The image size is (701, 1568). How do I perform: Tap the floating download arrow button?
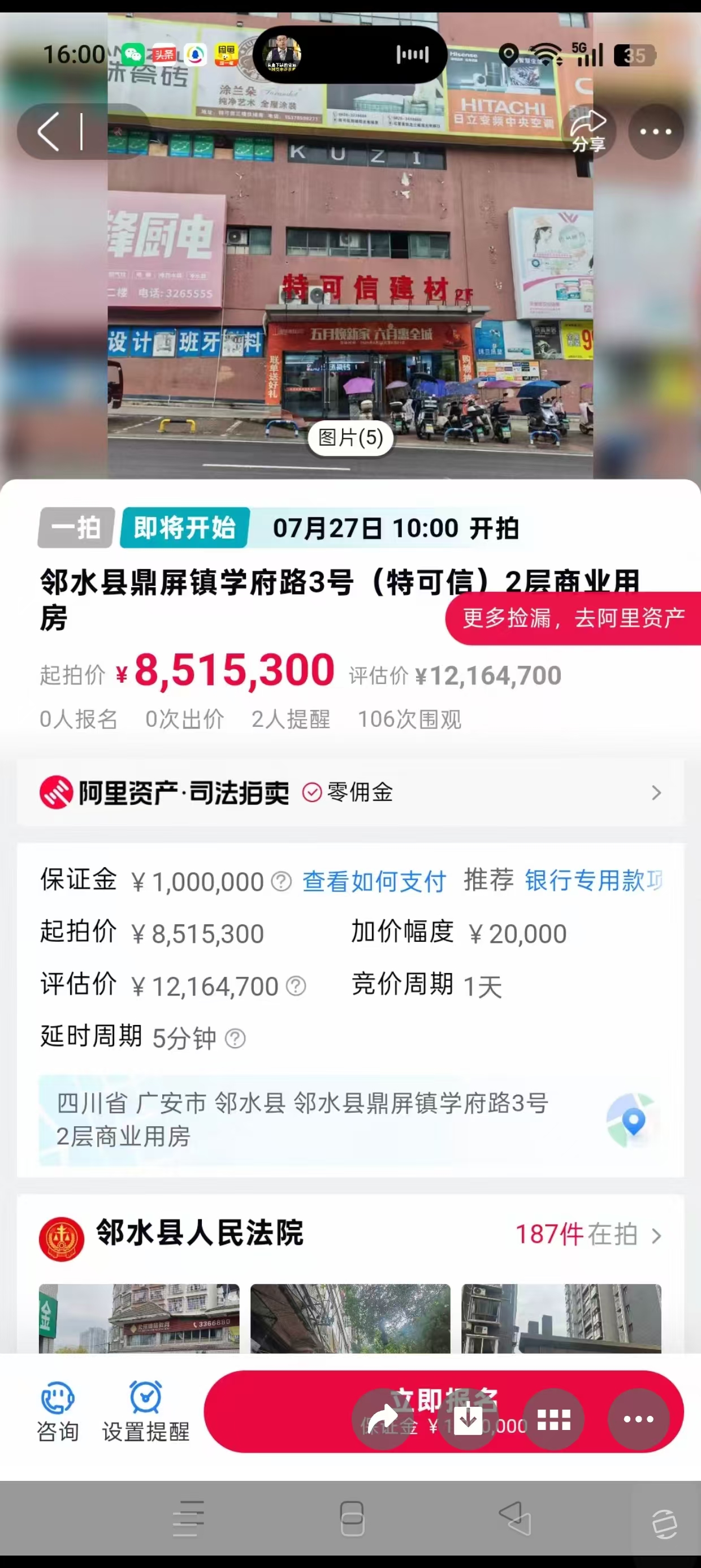click(x=468, y=1419)
